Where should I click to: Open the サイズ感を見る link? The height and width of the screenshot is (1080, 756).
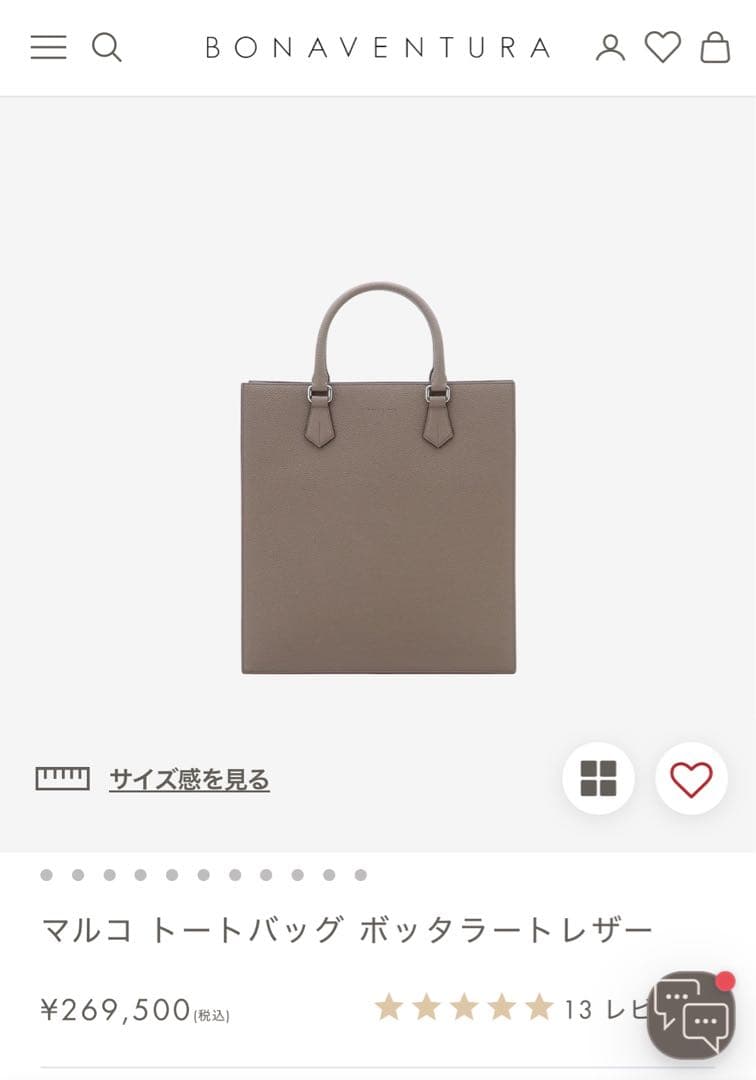coord(189,779)
